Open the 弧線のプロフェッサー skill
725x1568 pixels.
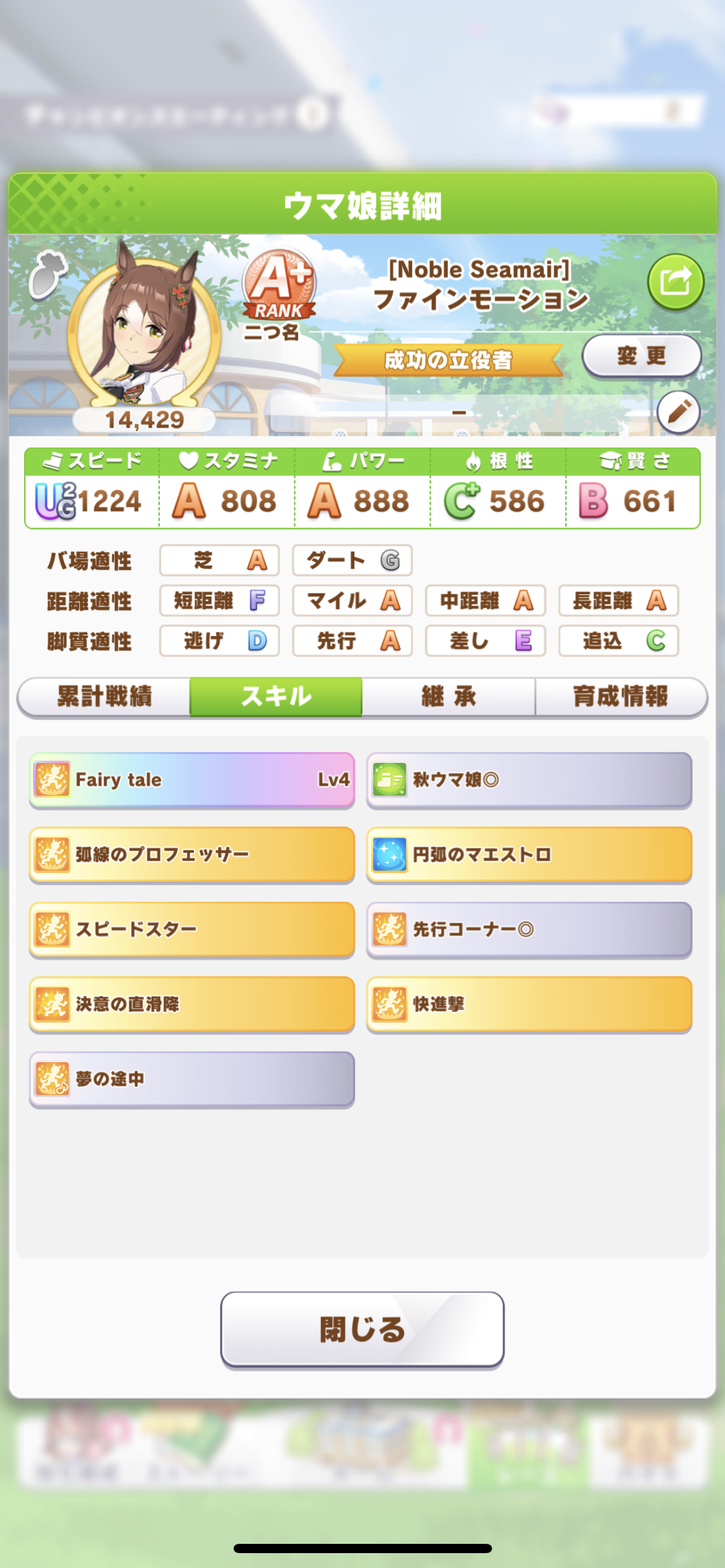(192, 855)
